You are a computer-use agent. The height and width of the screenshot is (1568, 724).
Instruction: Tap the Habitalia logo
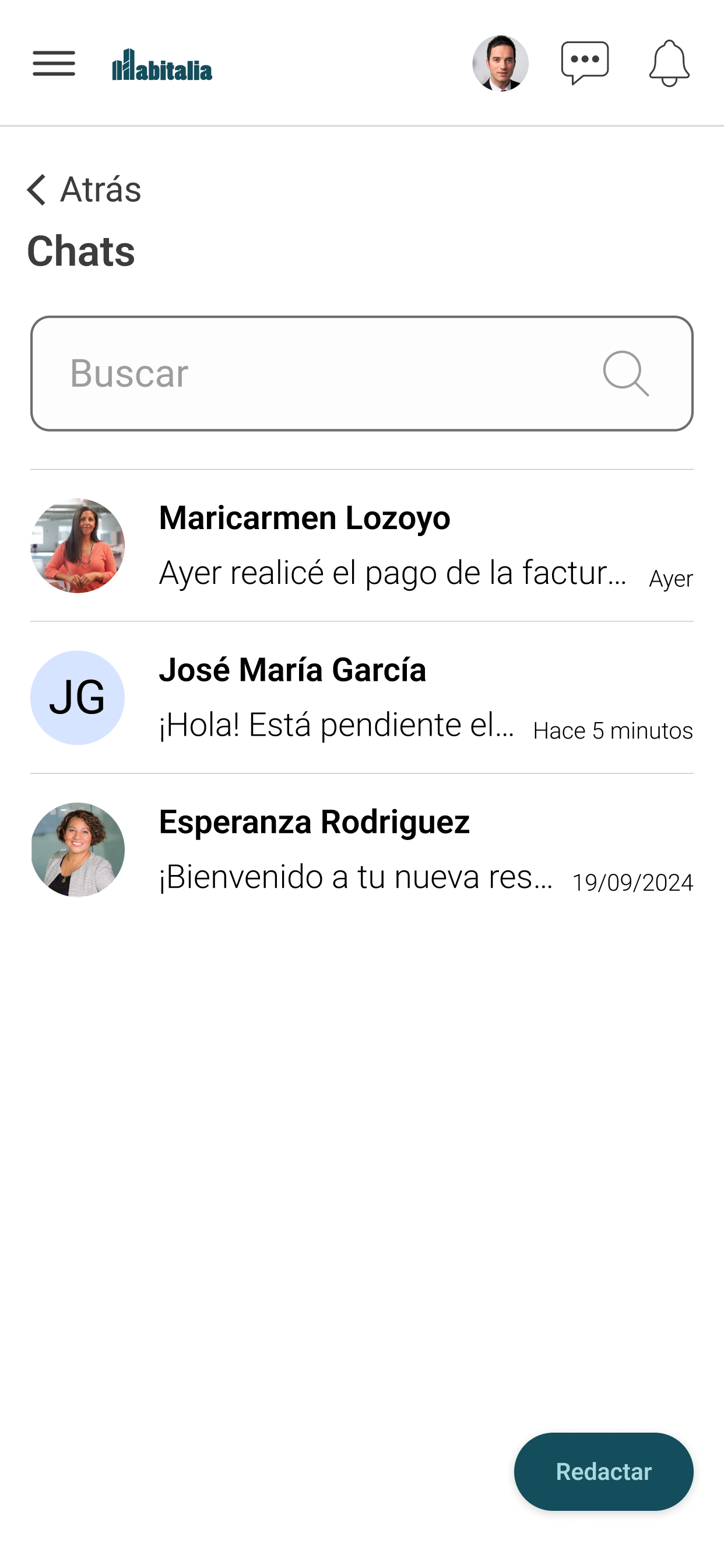tap(162, 65)
